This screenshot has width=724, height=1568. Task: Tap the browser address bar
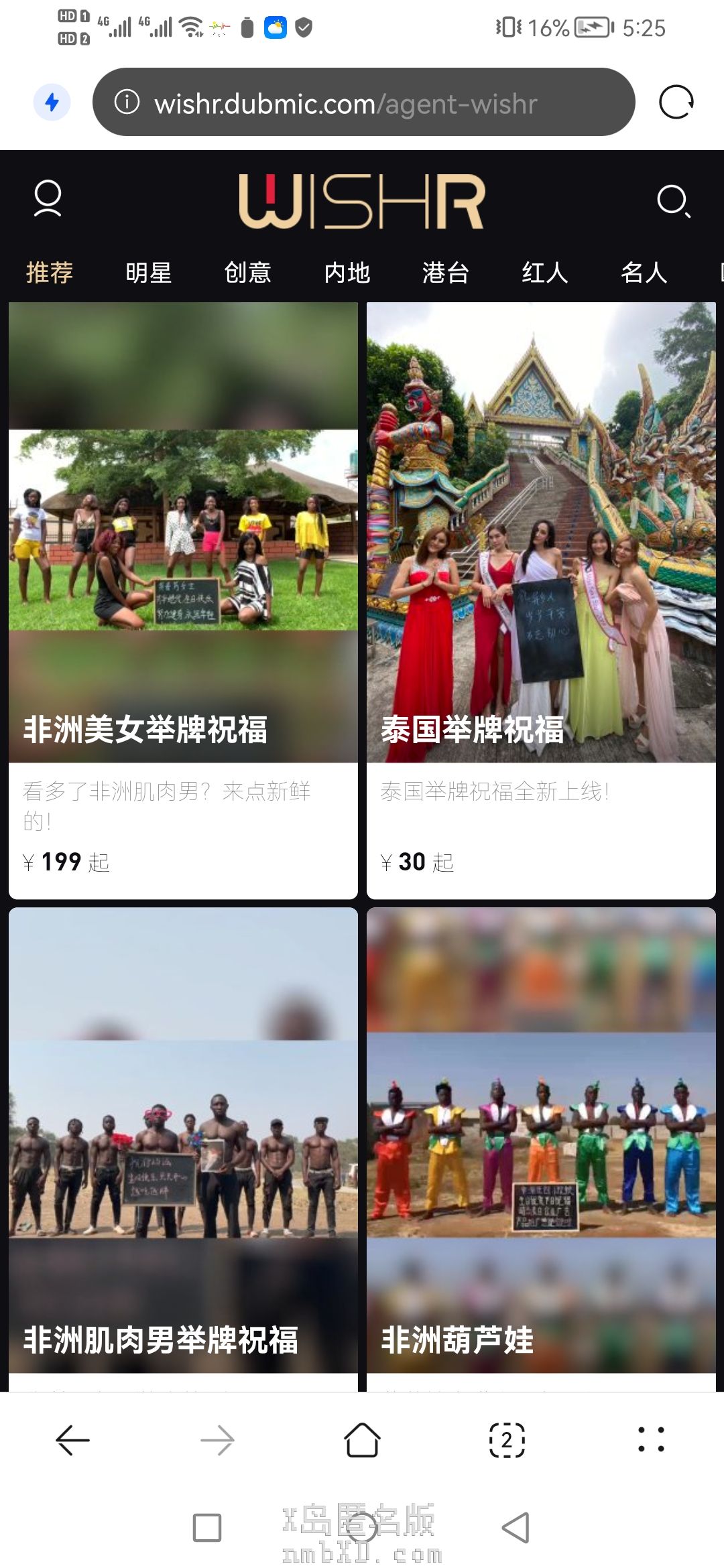click(x=363, y=103)
